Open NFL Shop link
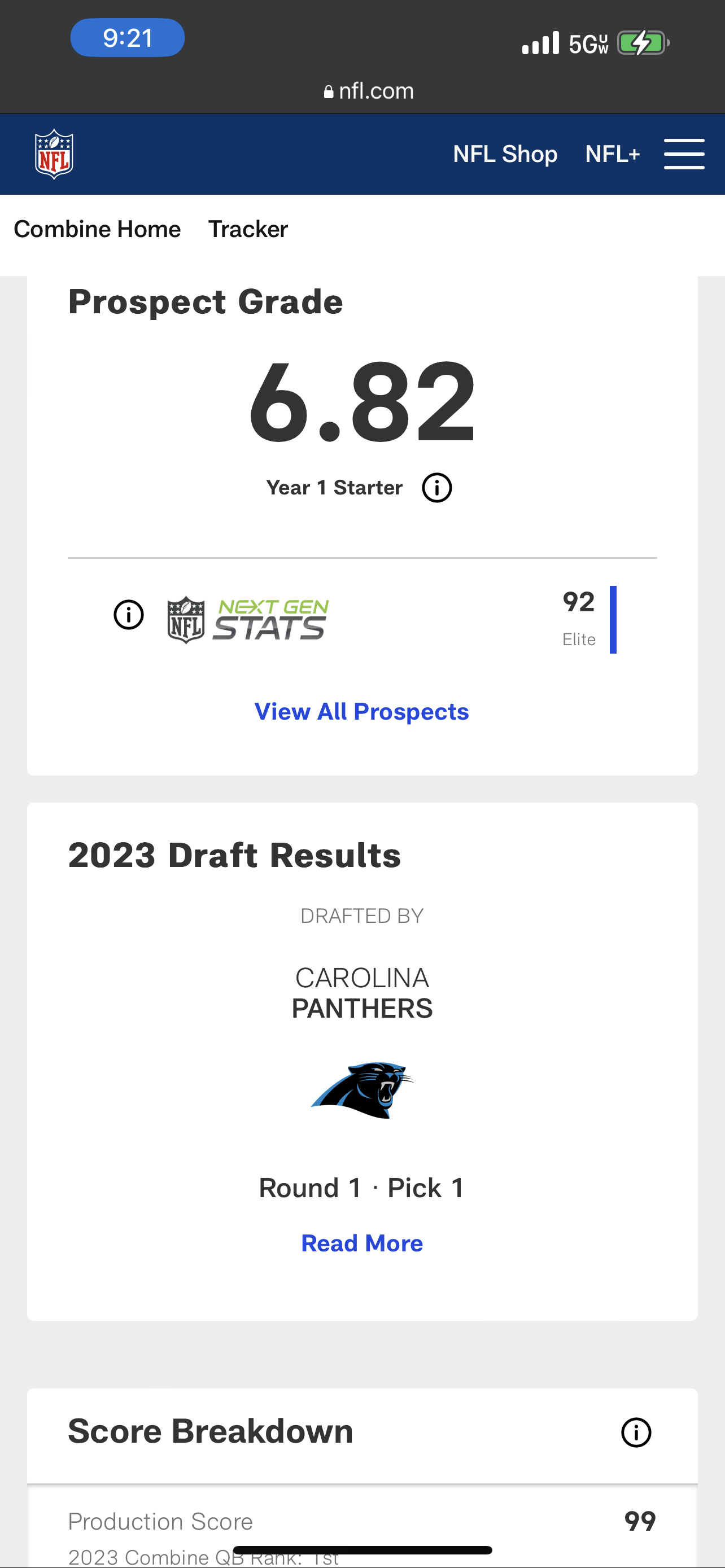Image resolution: width=725 pixels, height=1568 pixels. pos(505,154)
